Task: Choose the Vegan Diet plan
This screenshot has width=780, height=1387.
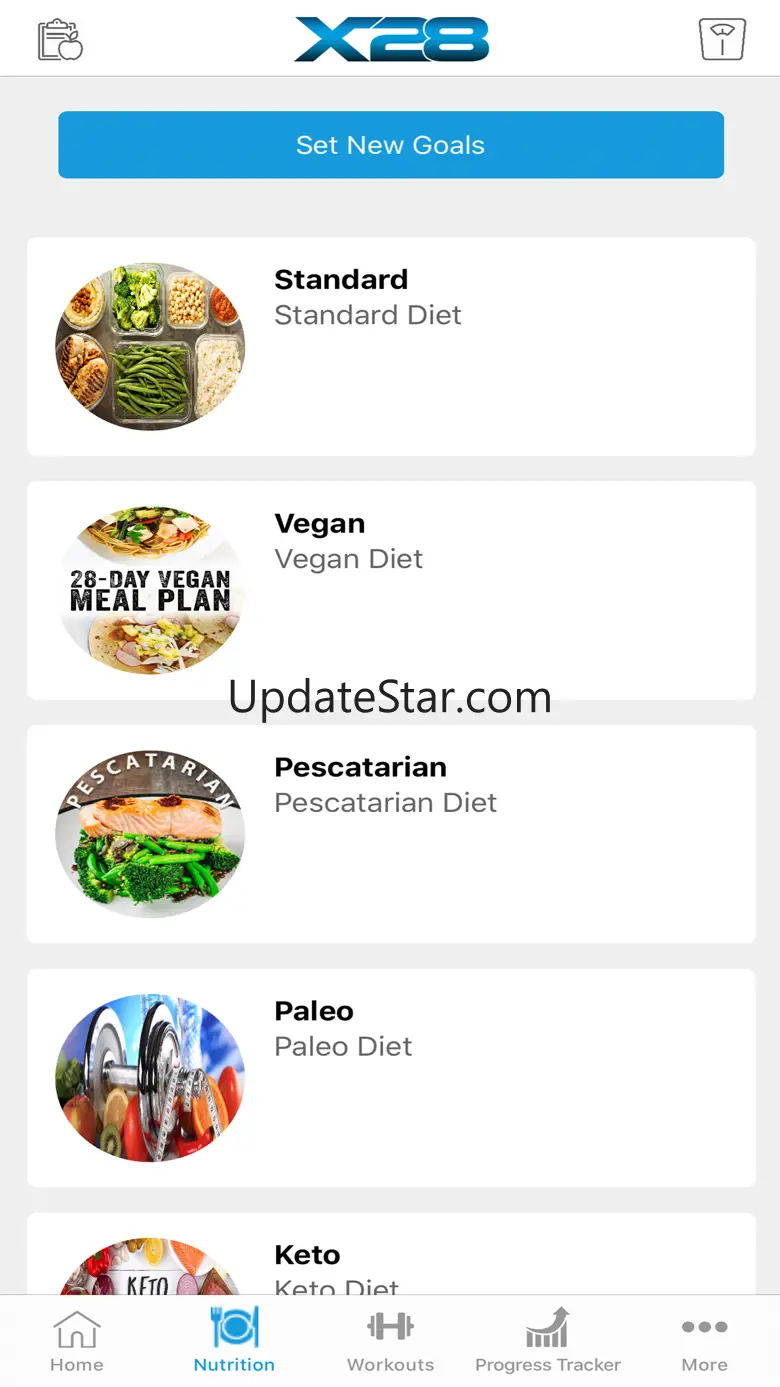Action: (x=390, y=590)
